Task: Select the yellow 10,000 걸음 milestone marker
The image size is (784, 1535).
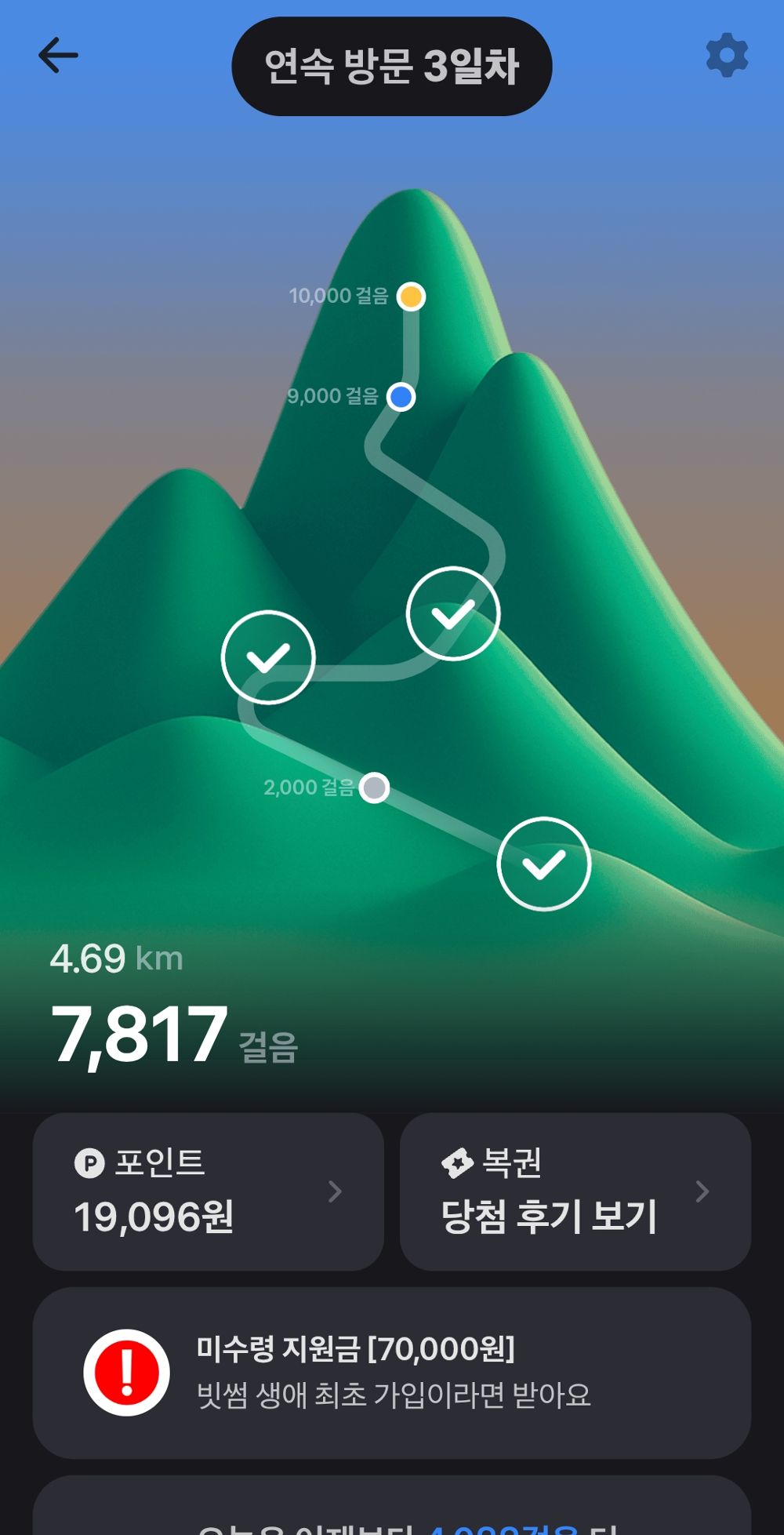Action: [x=412, y=296]
